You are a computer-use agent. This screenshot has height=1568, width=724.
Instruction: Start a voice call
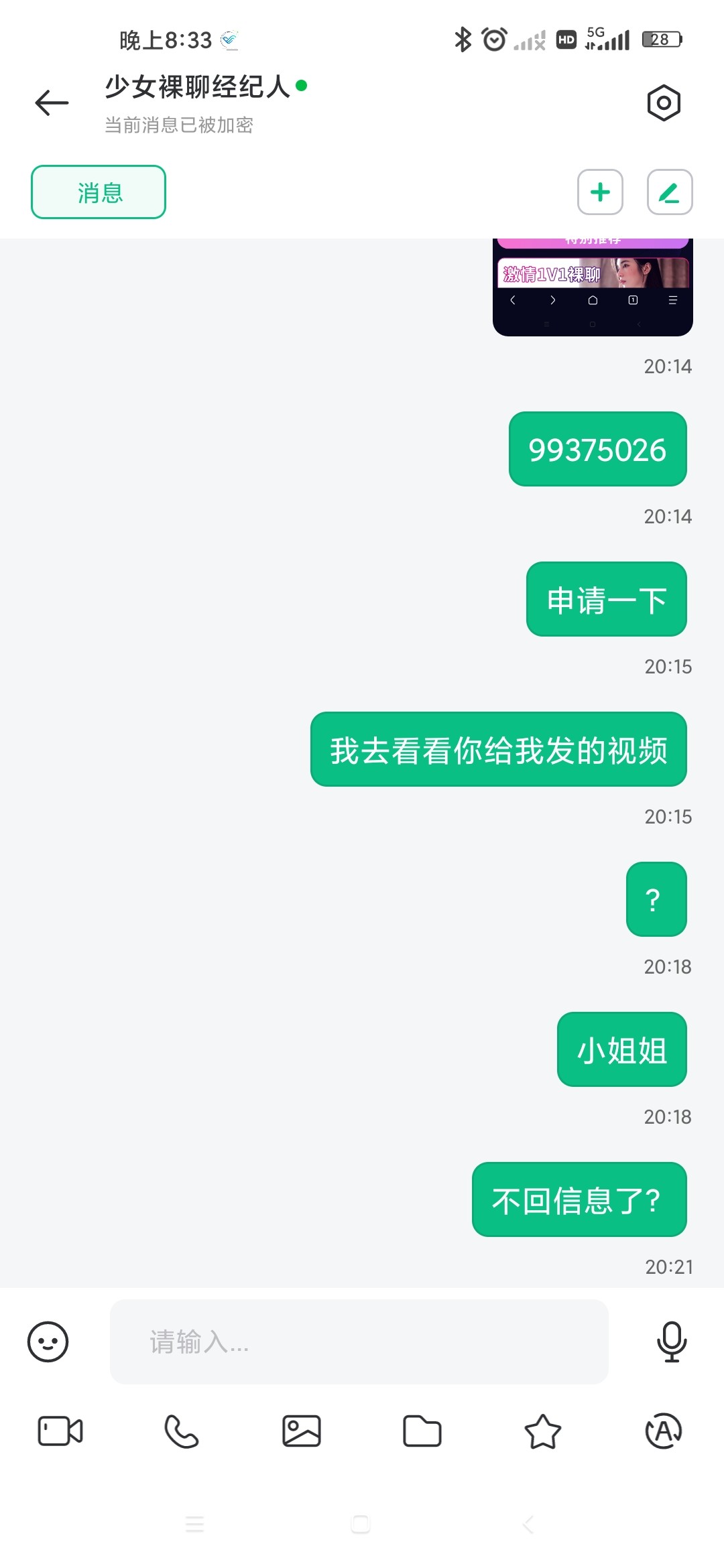click(x=181, y=1431)
